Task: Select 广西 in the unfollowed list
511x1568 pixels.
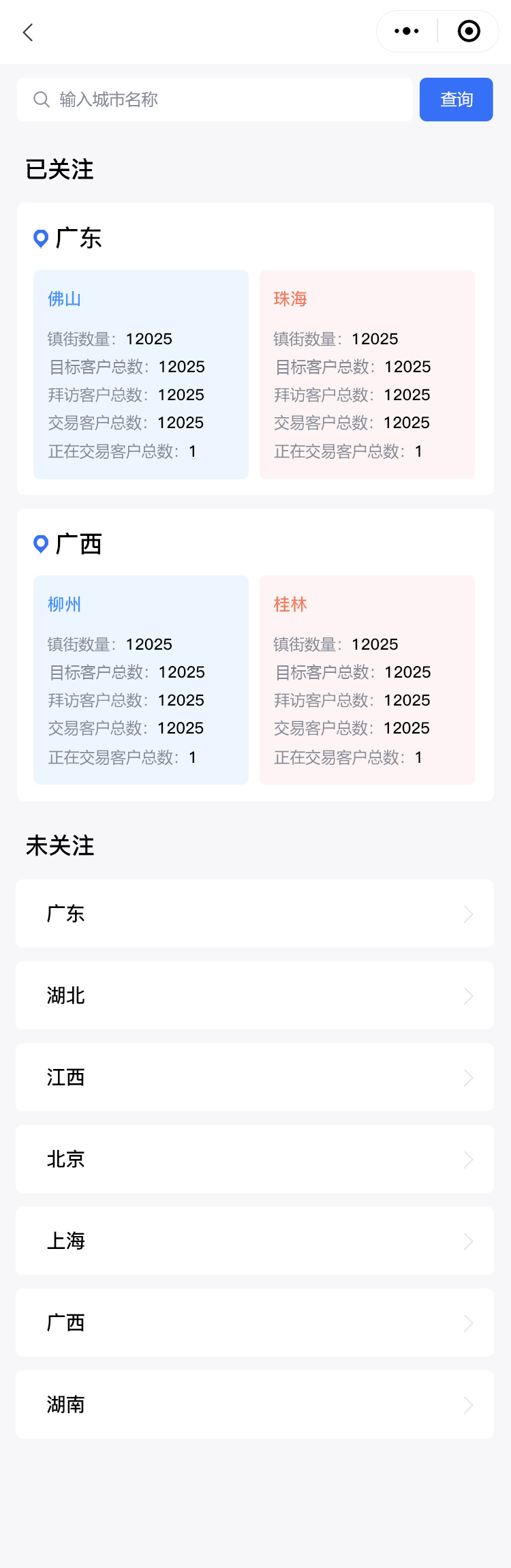Action: point(255,1323)
